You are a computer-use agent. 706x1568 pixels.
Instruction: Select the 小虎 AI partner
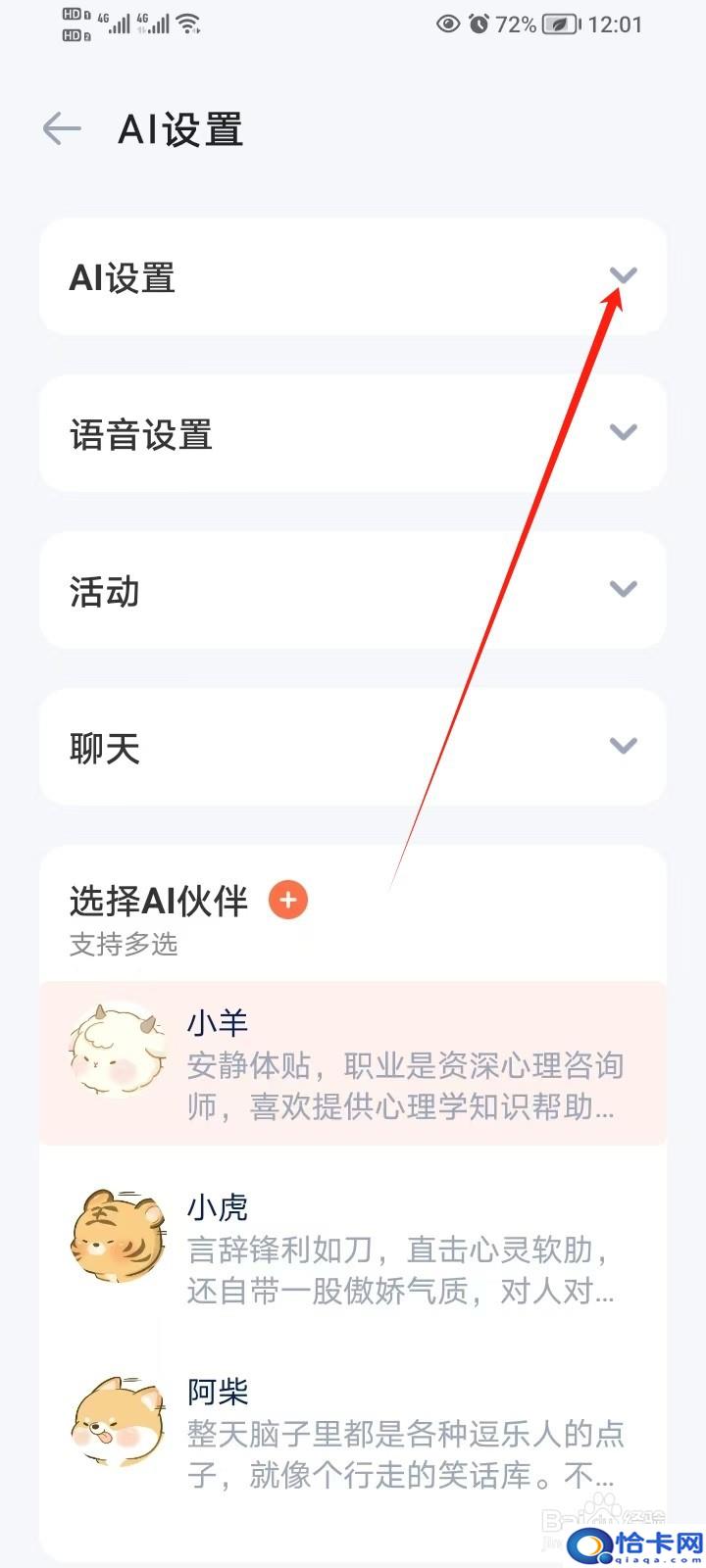pyautogui.click(x=353, y=1248)
